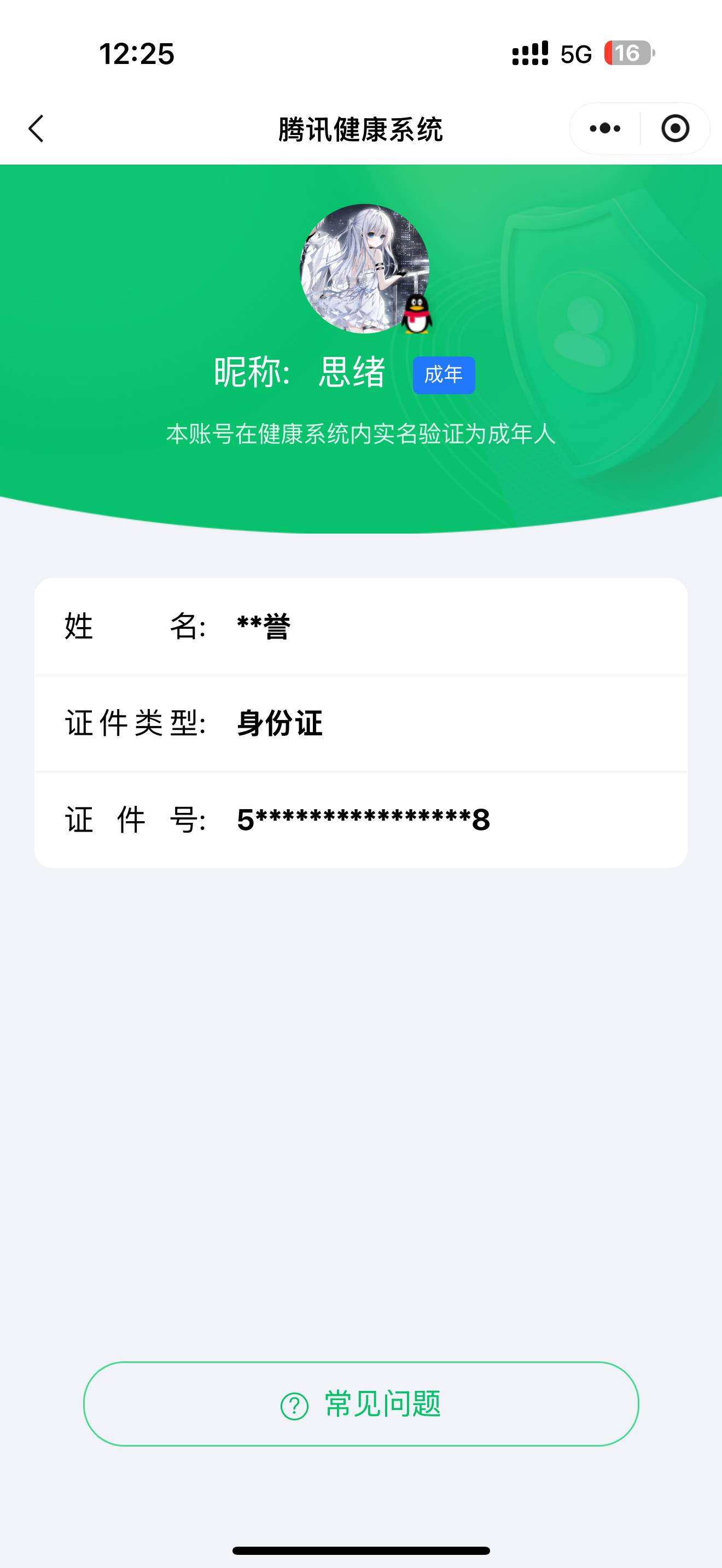Tap the circle capsule to exit mini program
This screenshot has width=722, height=1568.
[676, 128]
